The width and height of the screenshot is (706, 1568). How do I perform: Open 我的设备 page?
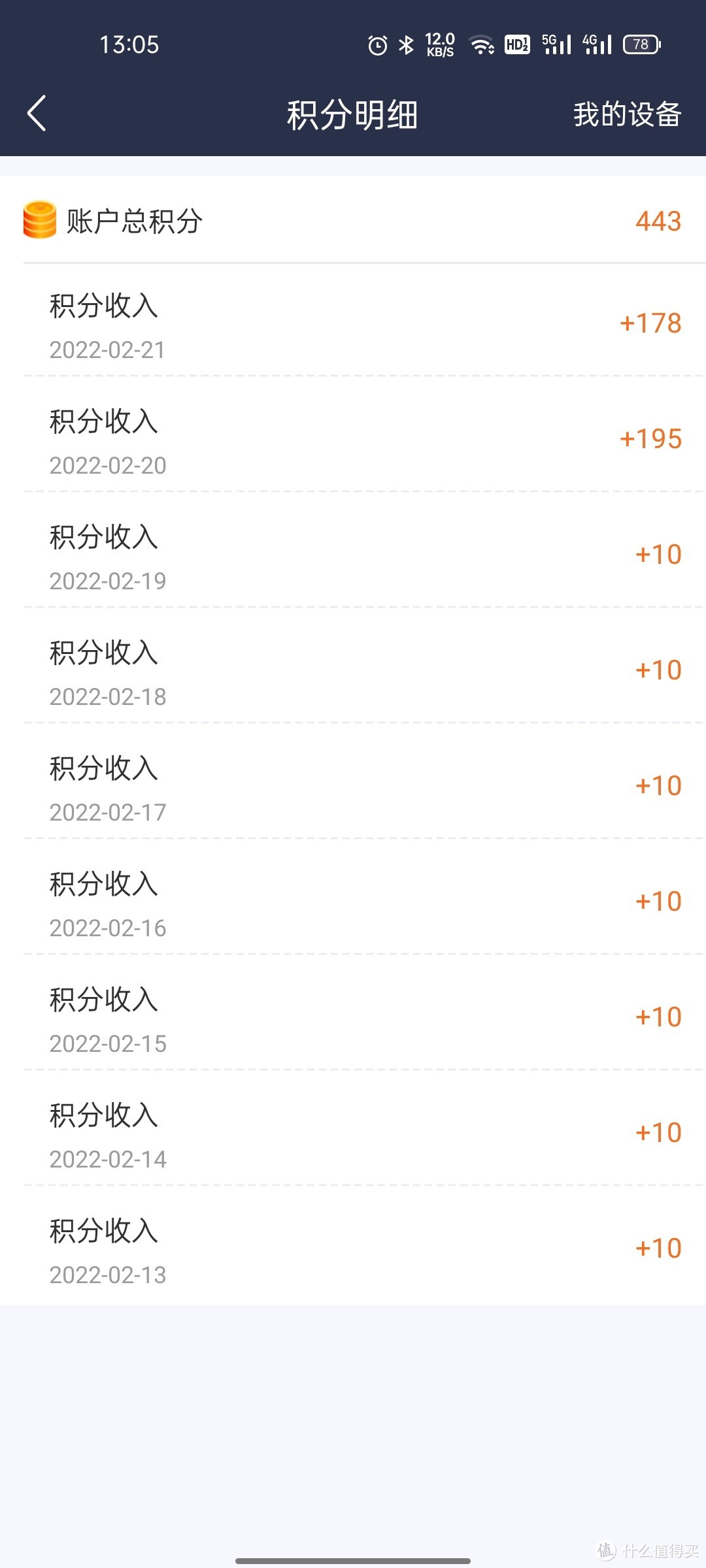pos(626,114)
